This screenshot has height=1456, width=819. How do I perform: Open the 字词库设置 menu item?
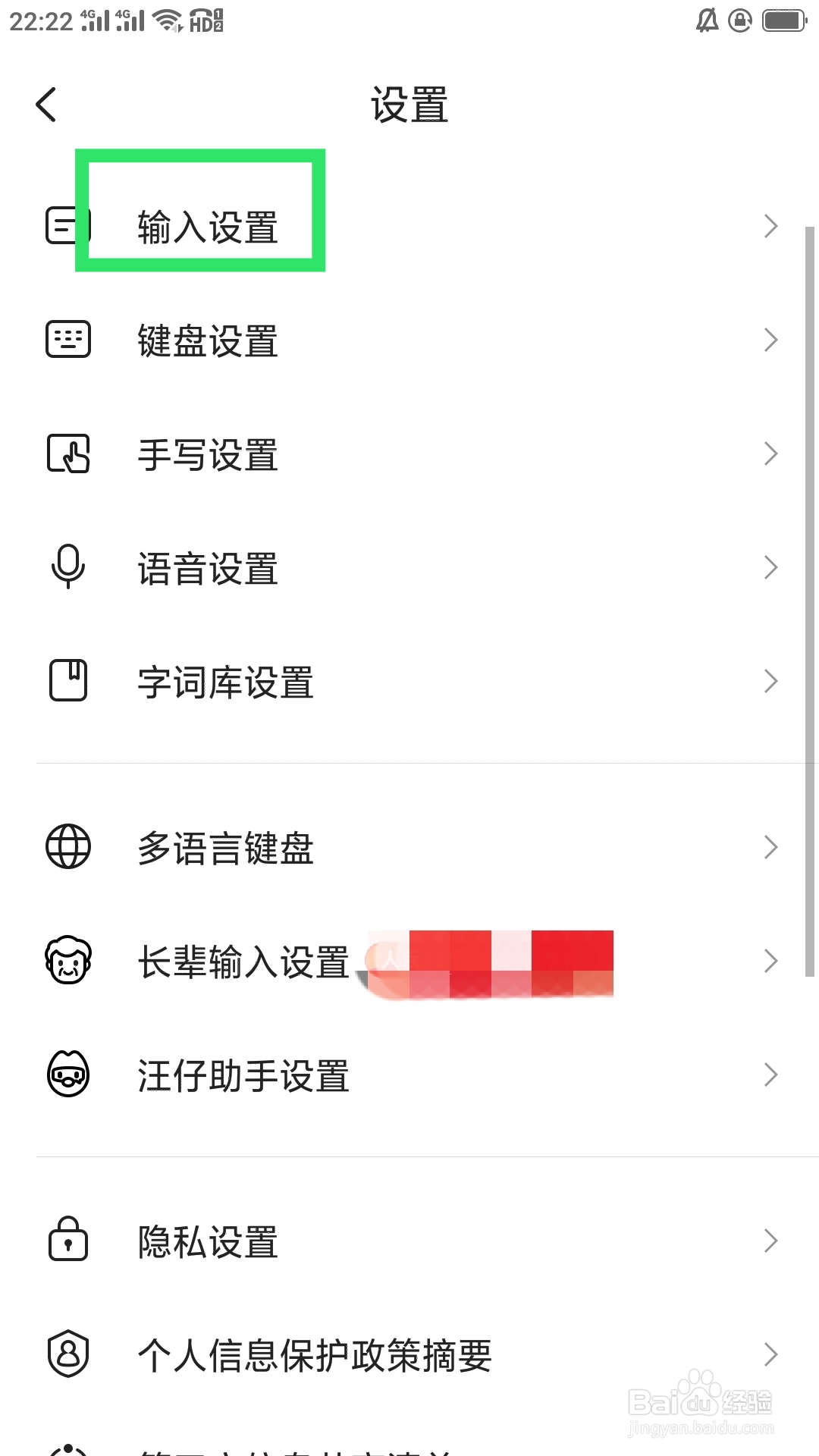click(224, 681)
